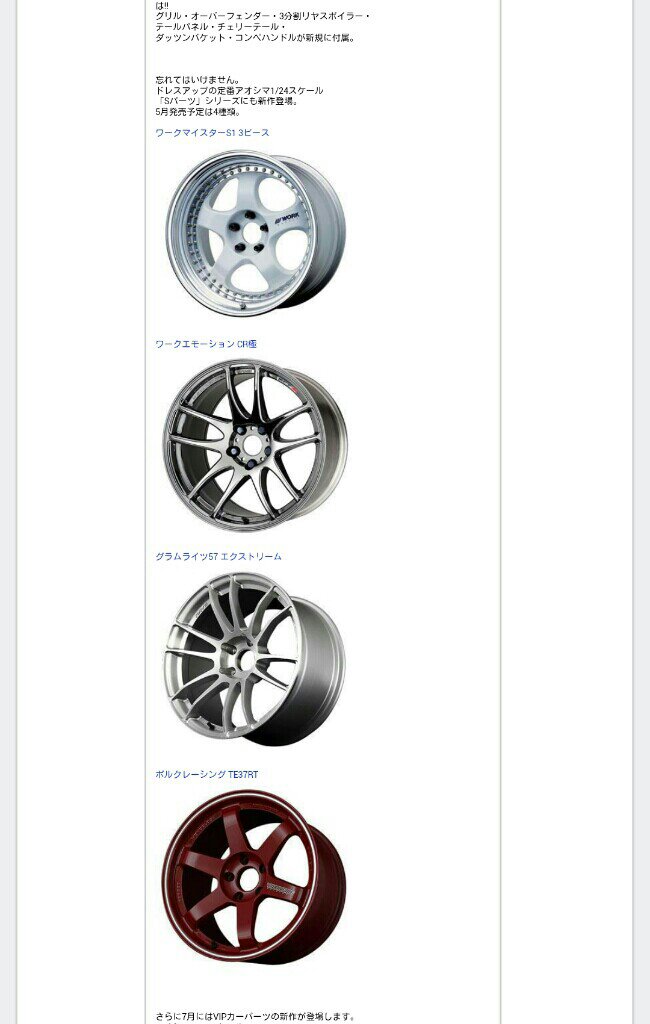
Task: Tap the white Work Meister wheel image
Action: click(255, 233)
